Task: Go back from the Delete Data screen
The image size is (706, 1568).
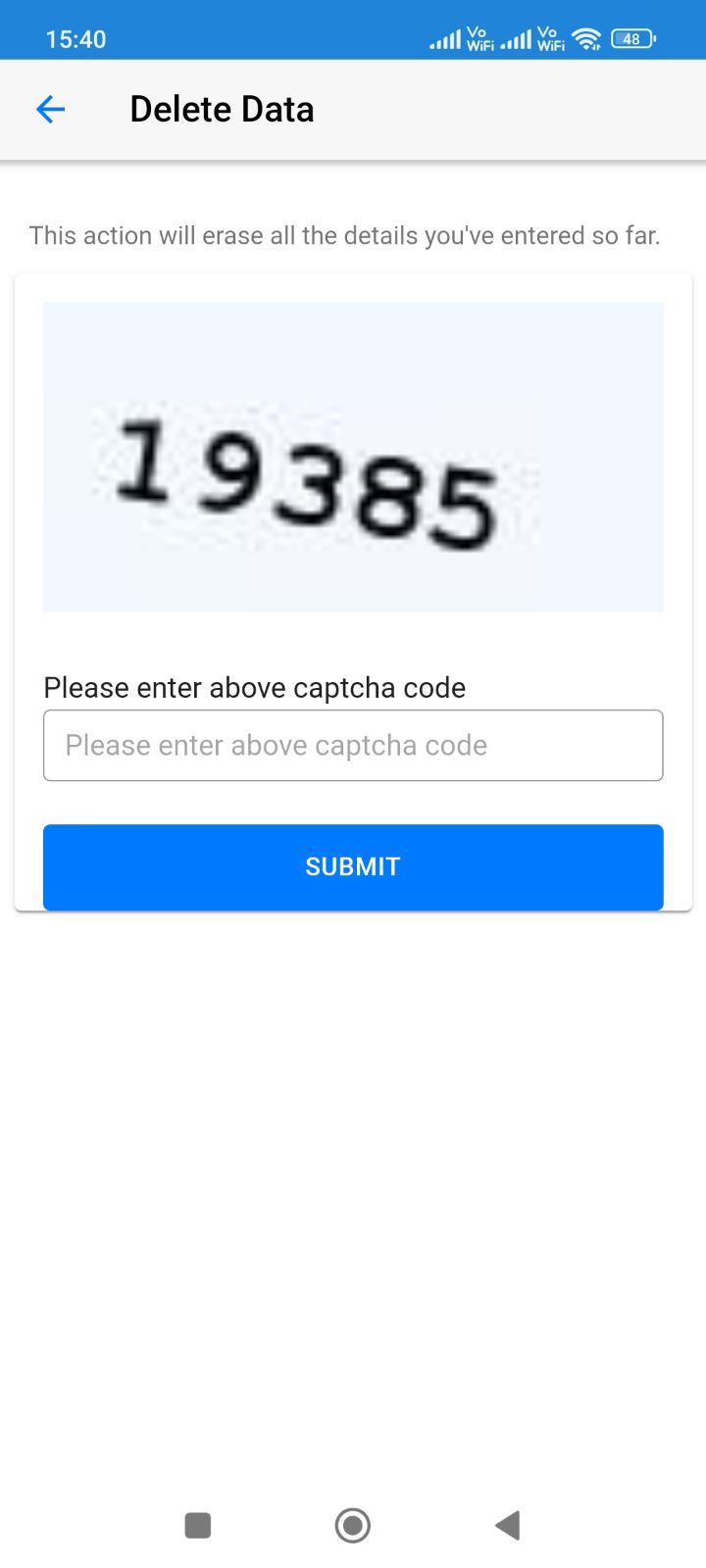Action: (x=50, y=110)
